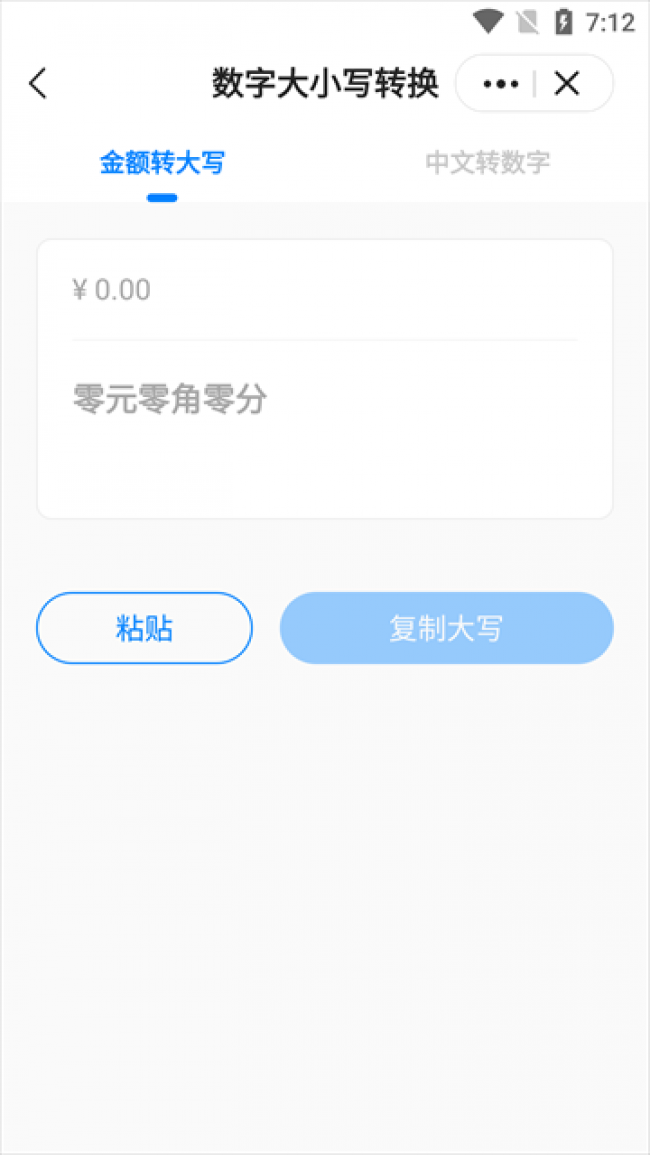Close the mini program with X
Screen dimensions: 650x1155
tap(567, 84)
